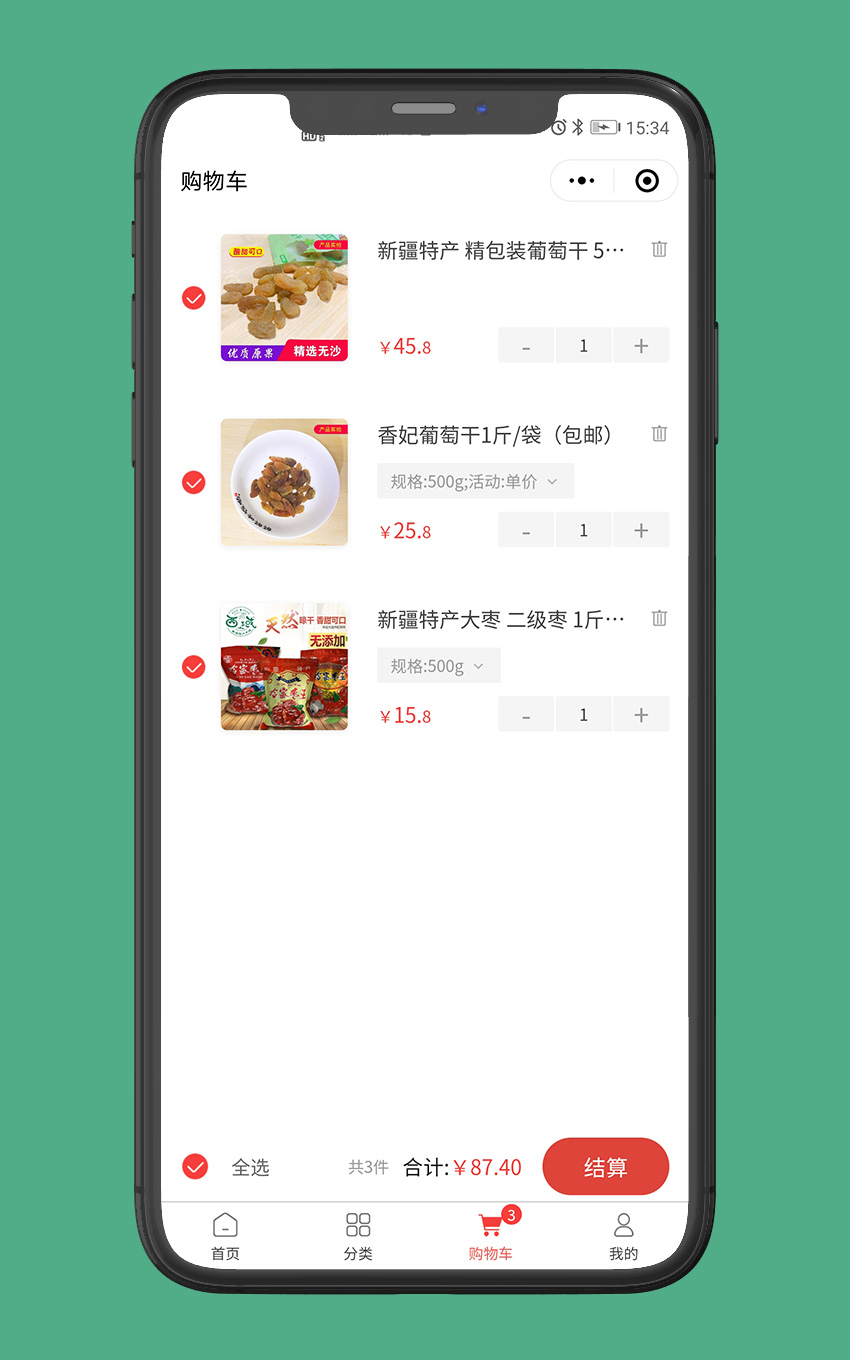Expand the 规格:500g dropdown for 大枣
The image size is (850, 1360).
pos(438,666)
